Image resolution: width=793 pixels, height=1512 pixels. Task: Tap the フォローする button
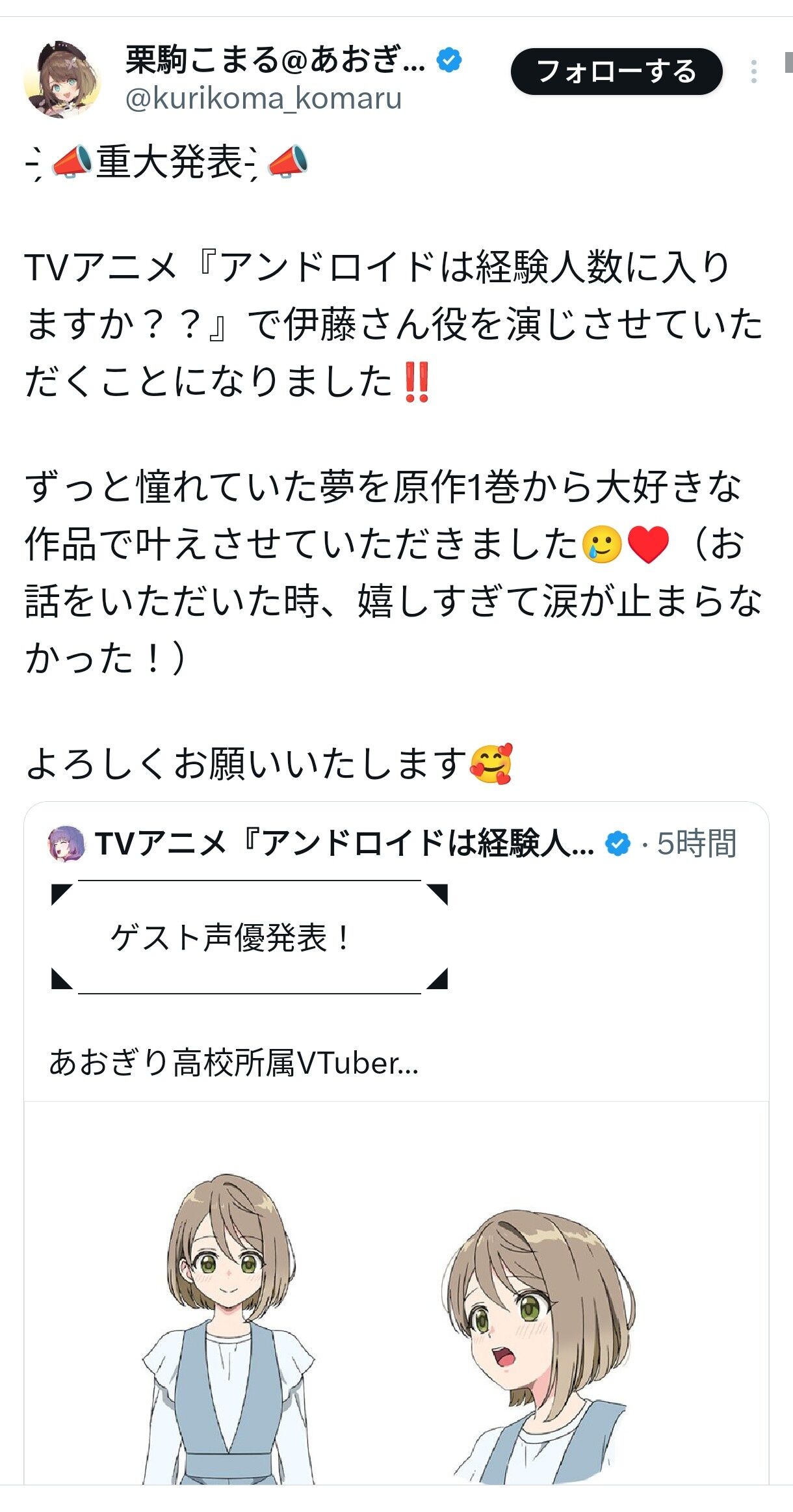pos(616,71)
